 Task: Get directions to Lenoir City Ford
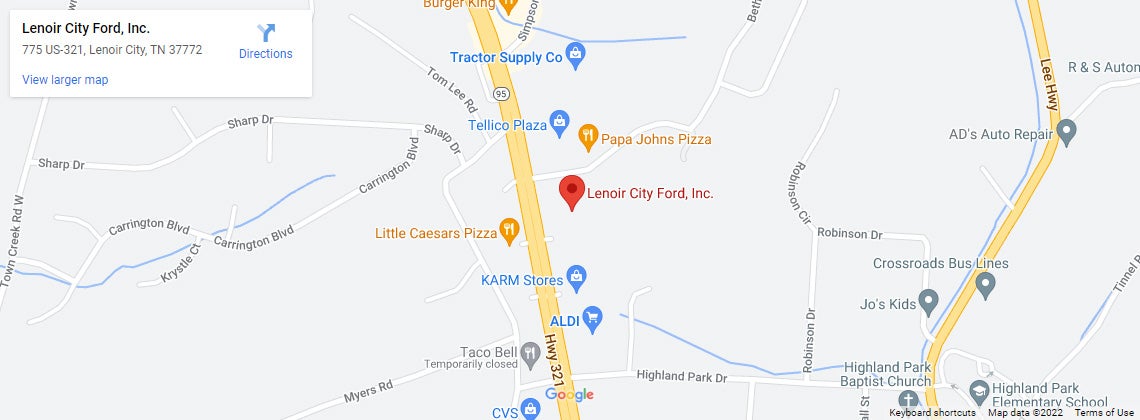click(x=265, y=41)
